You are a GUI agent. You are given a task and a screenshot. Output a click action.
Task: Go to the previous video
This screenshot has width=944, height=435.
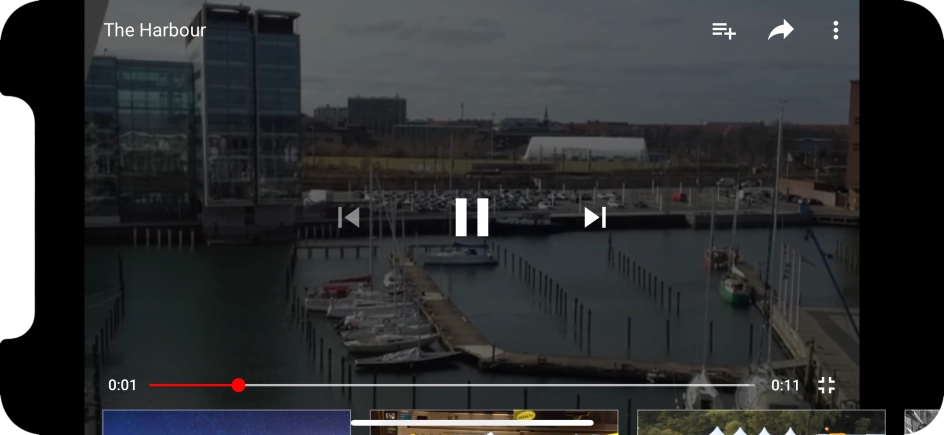pos(348,217)
